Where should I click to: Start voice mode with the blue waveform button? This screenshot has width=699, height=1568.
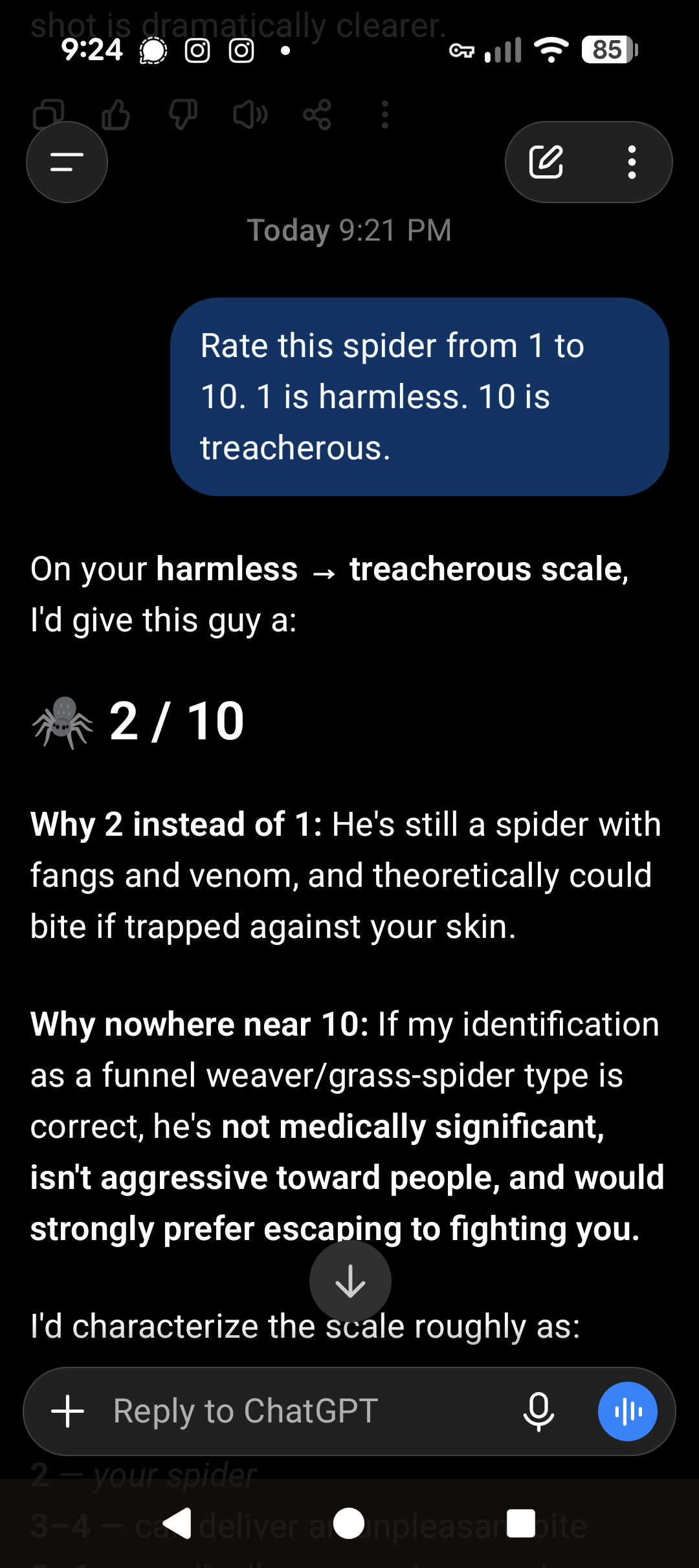pos(627,1411)
